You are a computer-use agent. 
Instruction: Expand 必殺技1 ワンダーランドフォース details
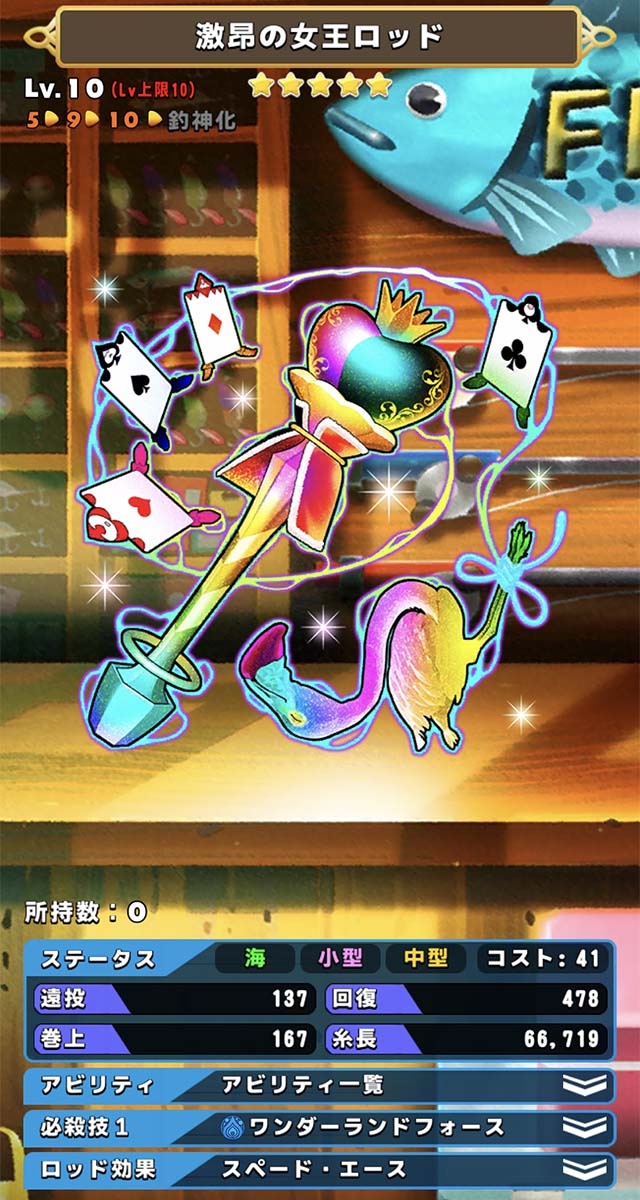[320, 1127]
